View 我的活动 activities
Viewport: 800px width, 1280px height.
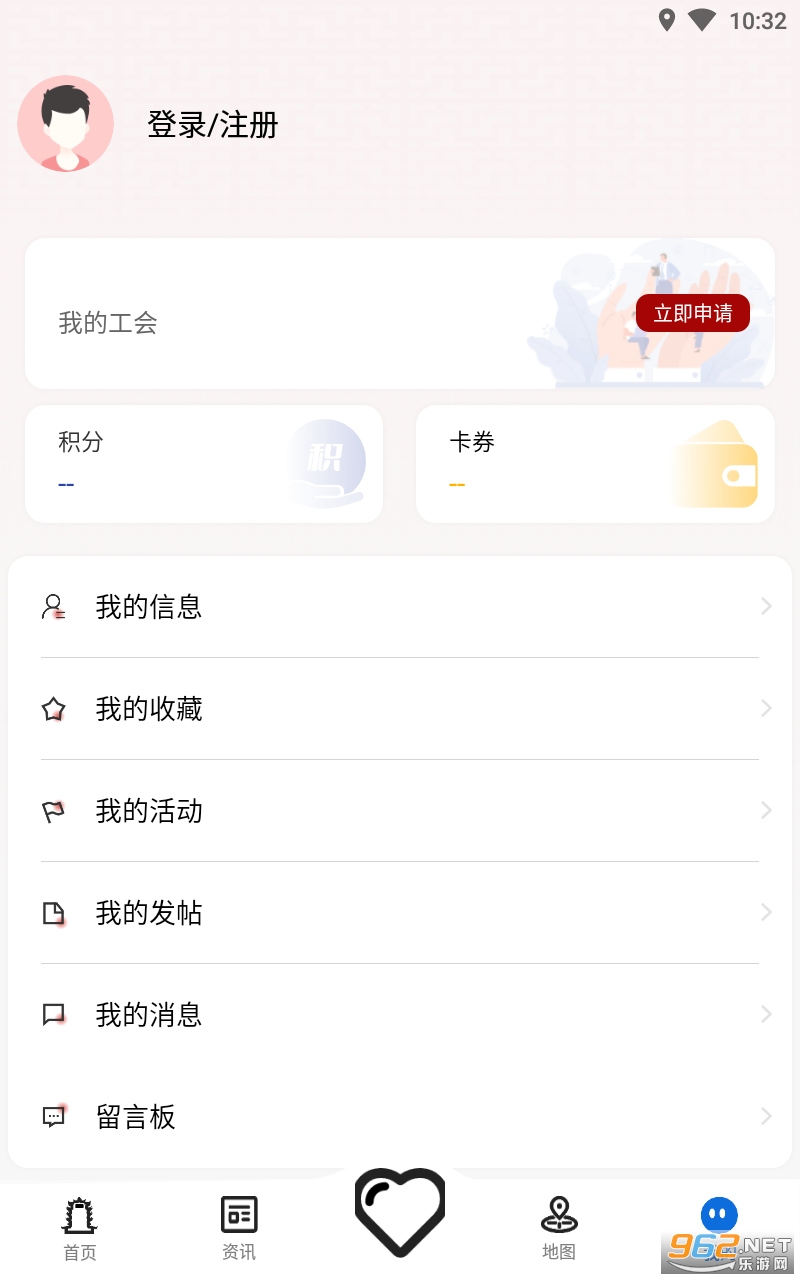point(400,811)
